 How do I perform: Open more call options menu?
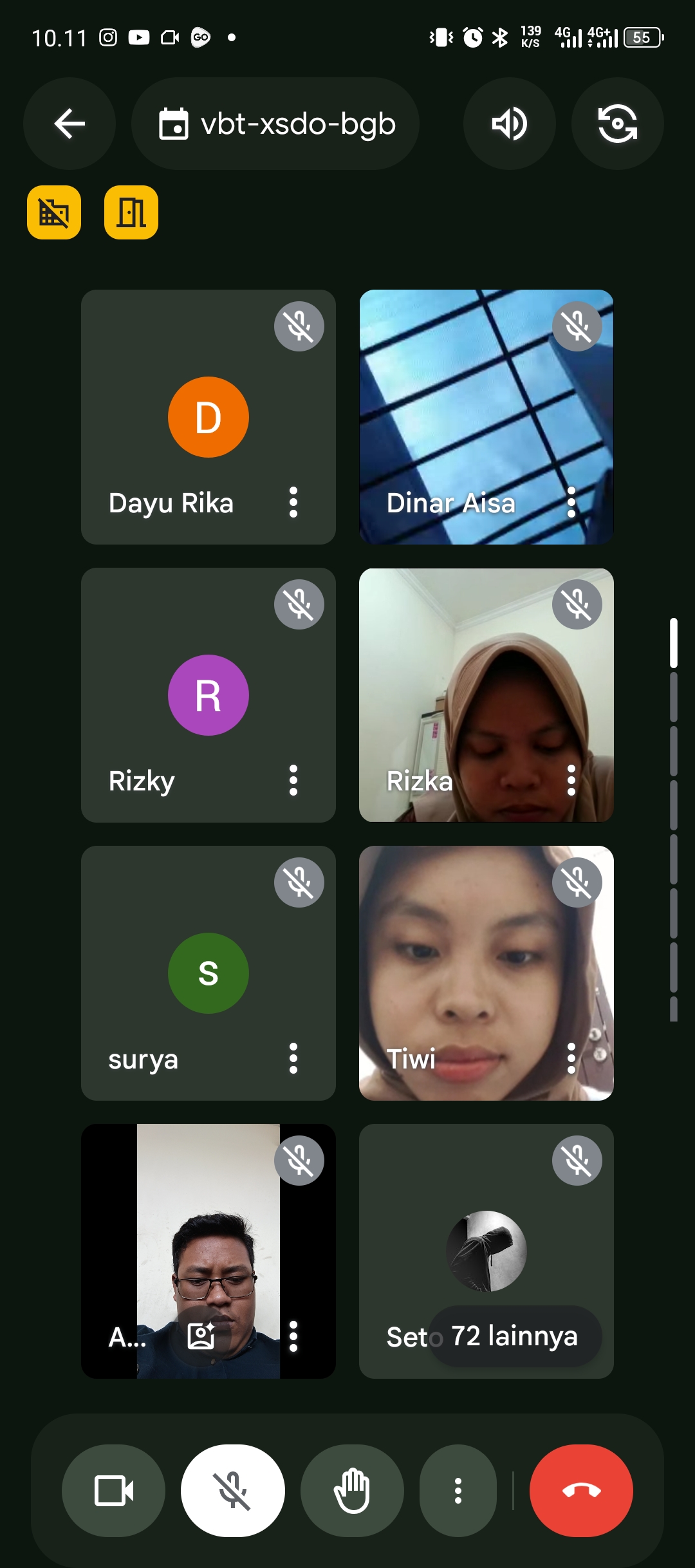(458, 1491)
